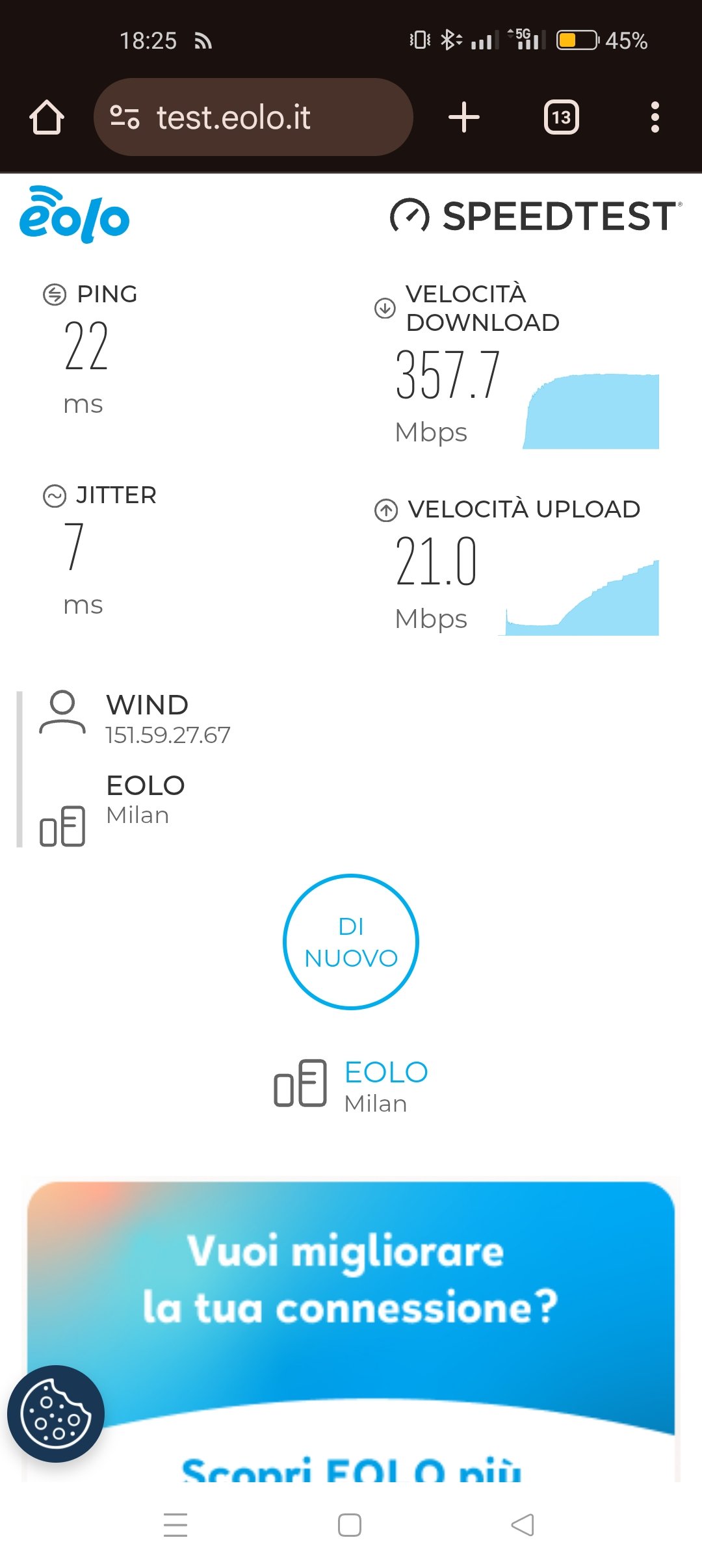Open the cookie preferences button
This screenshot has width=702, height=1568.
[56, 1414]
